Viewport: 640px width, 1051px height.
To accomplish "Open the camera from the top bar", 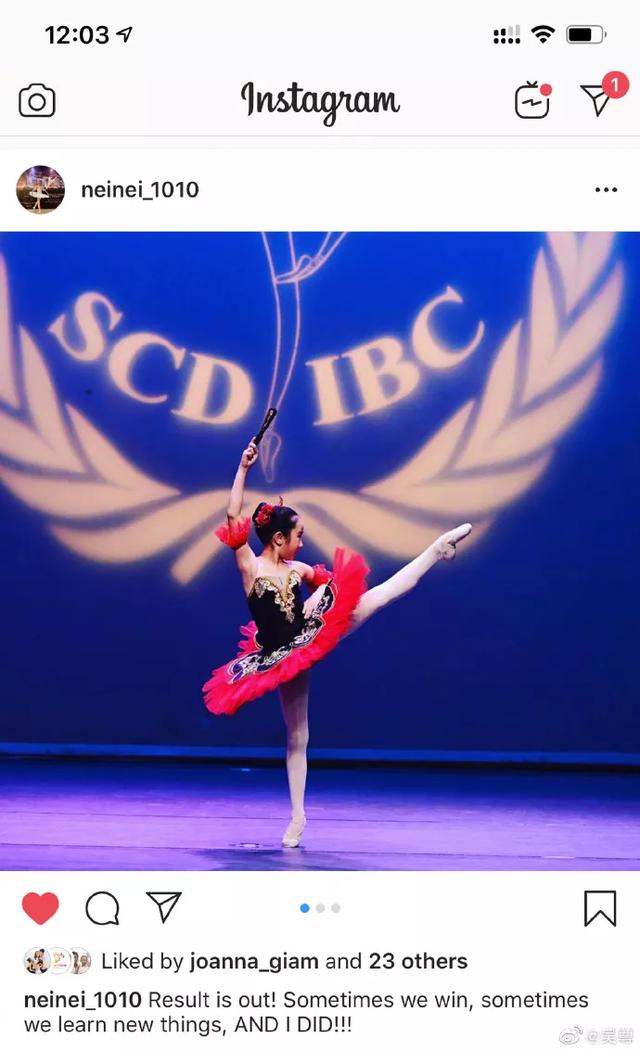I will tap(37, 101).
